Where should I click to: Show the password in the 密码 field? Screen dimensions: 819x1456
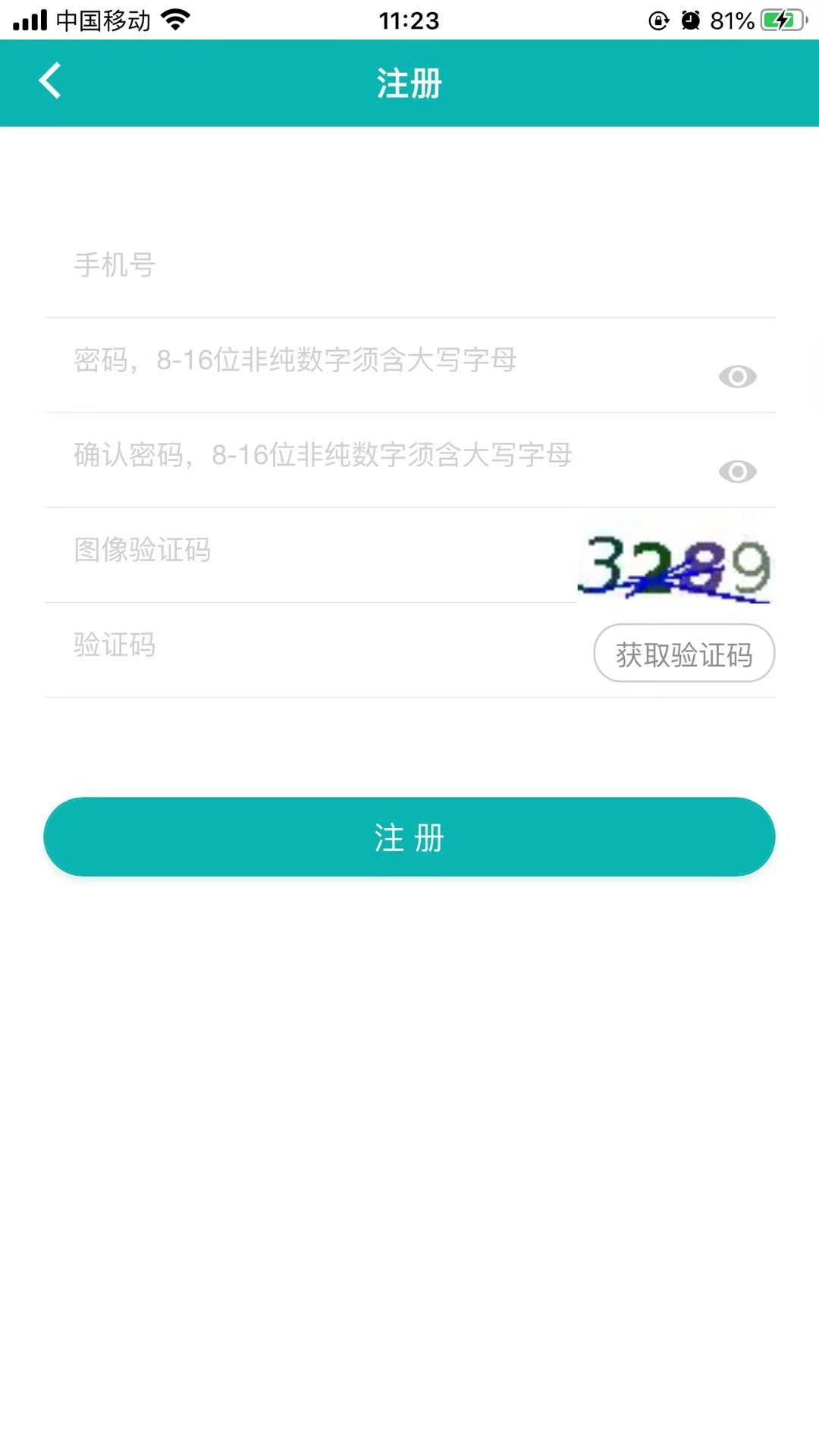point(737,376)
